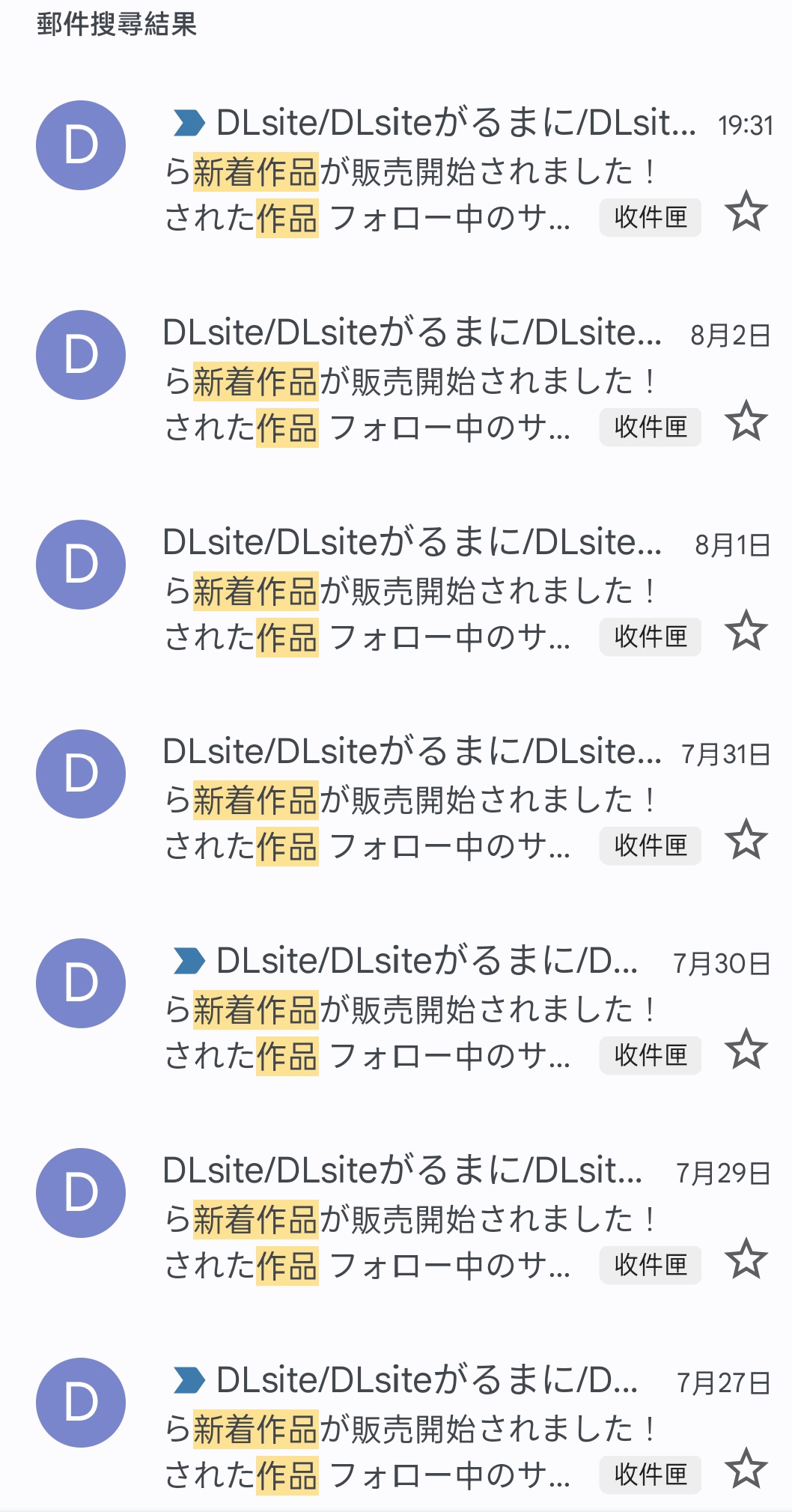Select the 19:31 email via its avatar
792x1512 pixels.
pyautogui.click(x=81, y=145)
